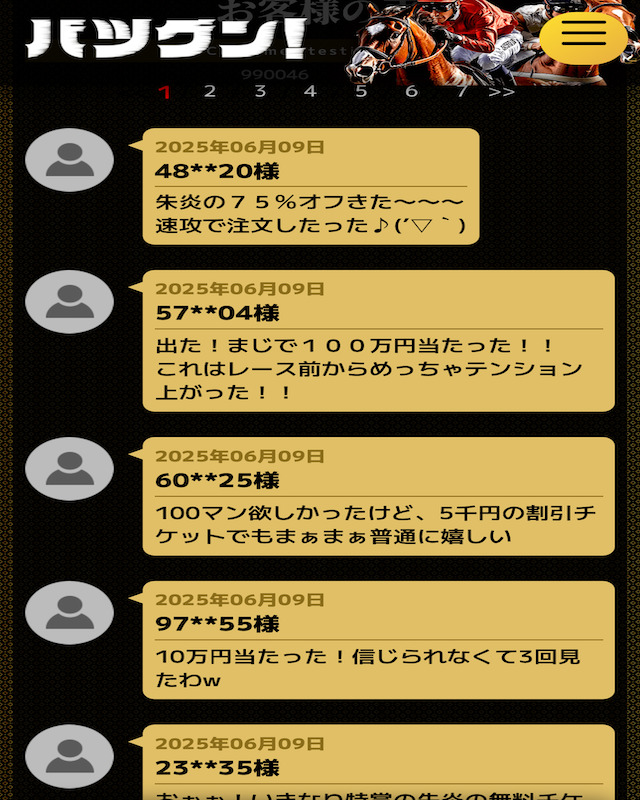Go to page 3 of reviews
Screen dimensions: 640x800
point(260,92)
